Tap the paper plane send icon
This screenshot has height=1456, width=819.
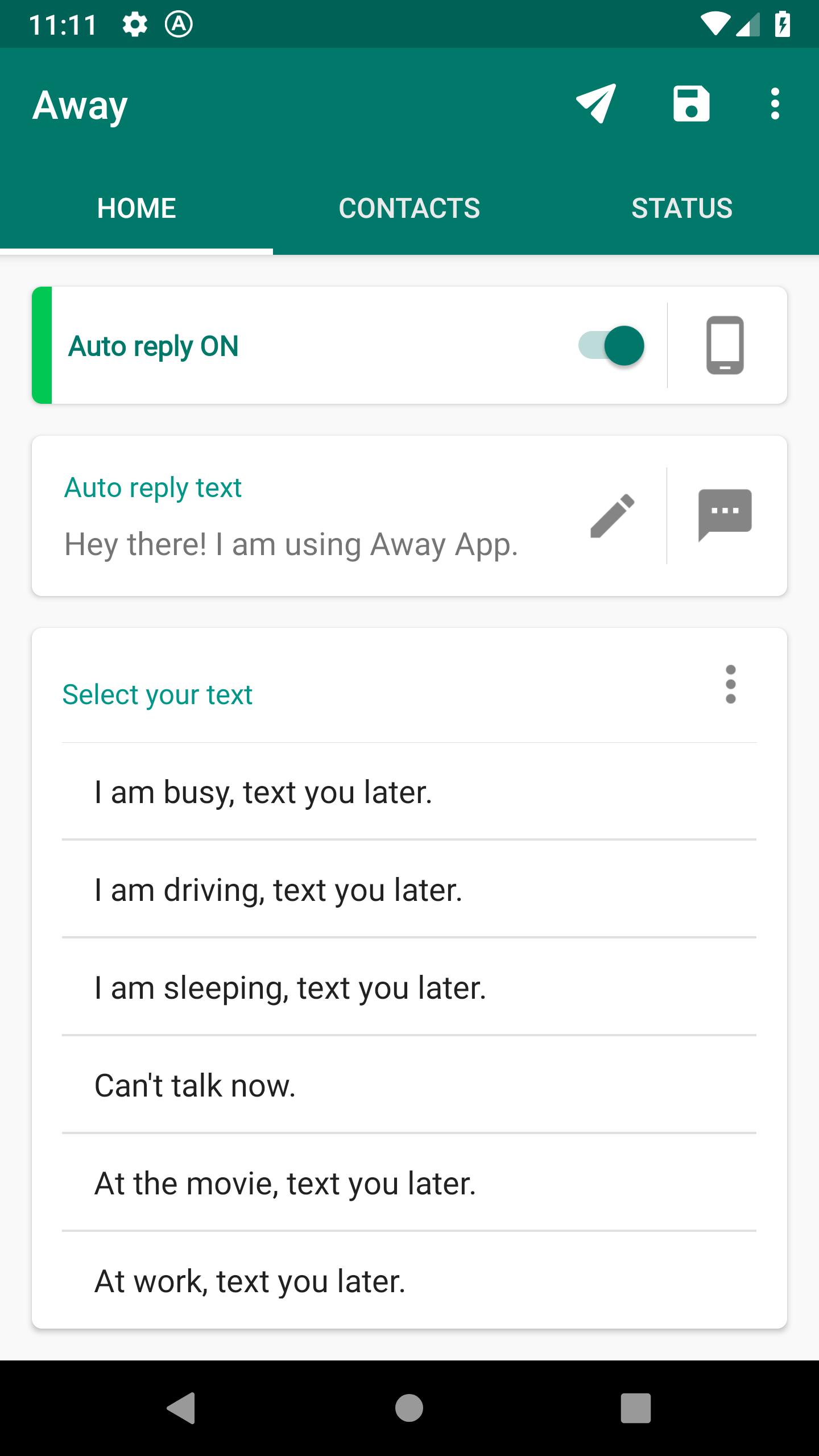[x=596, y=104]
